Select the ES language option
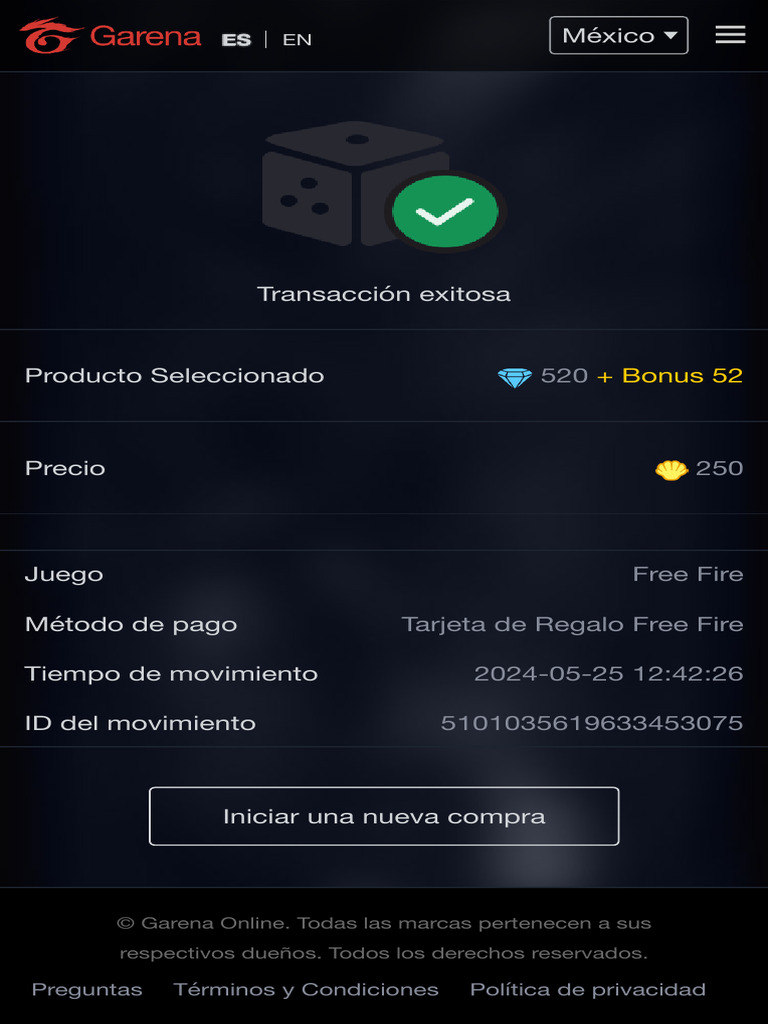Screen dimensions: 768x1024 click(x=236, y=40)
